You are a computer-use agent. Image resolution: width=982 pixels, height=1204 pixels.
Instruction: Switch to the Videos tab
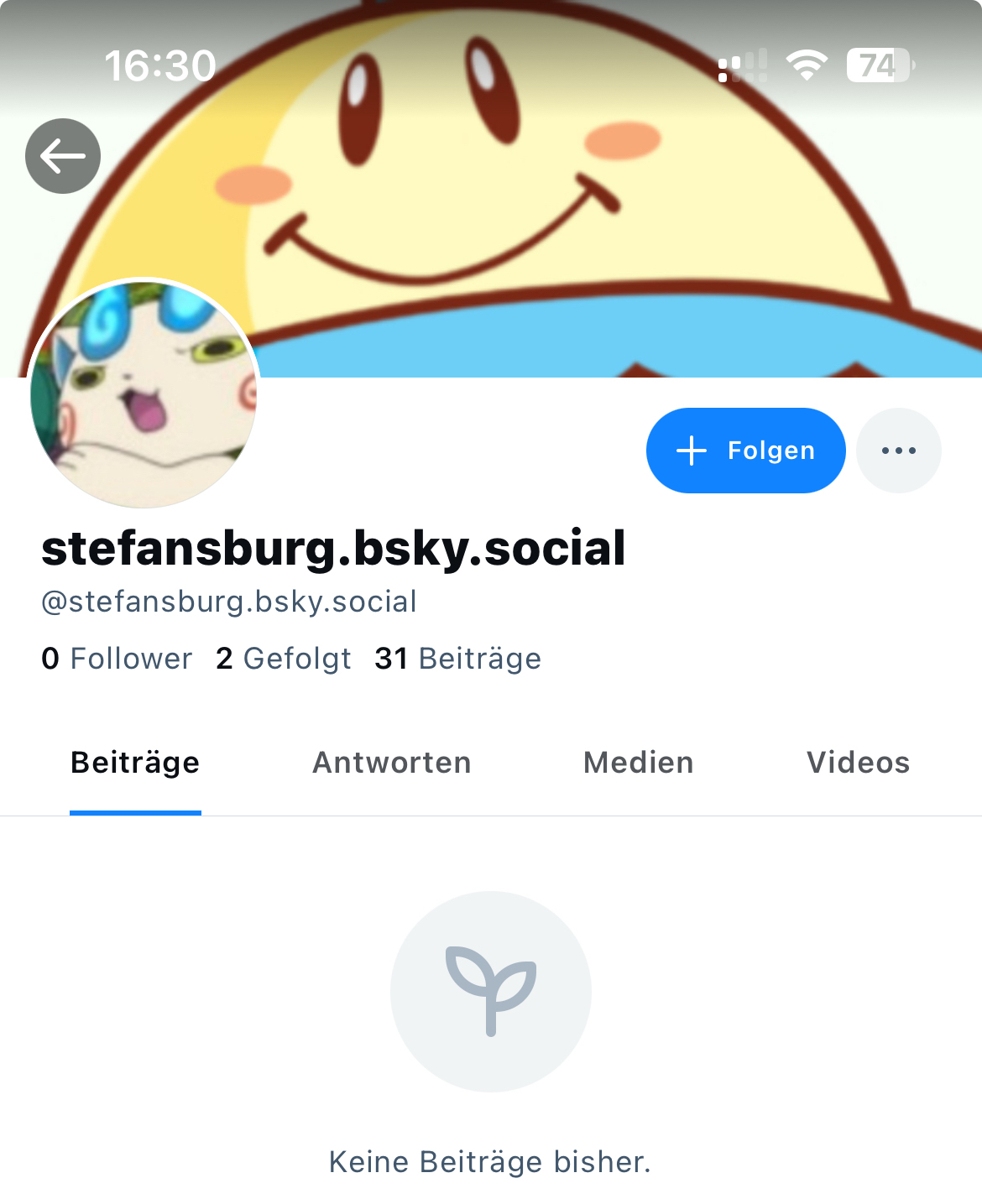[x=858, y=763]
